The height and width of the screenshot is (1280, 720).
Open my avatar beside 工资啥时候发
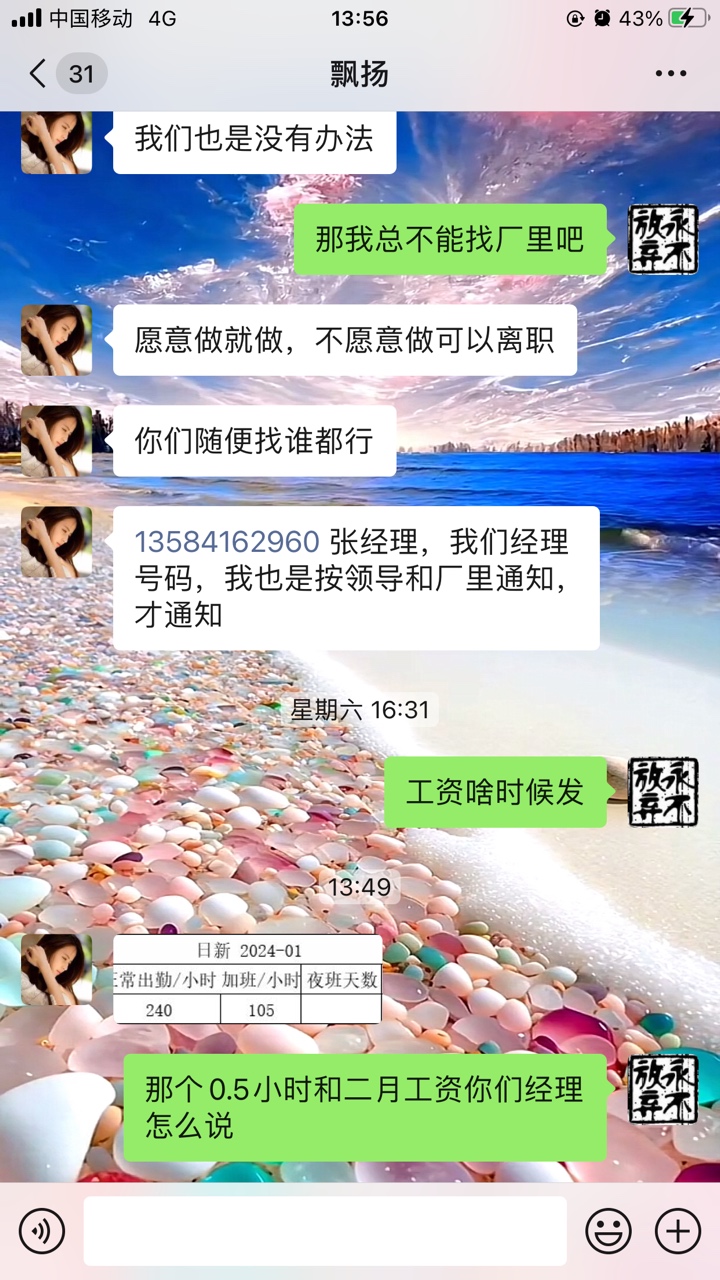662,792
